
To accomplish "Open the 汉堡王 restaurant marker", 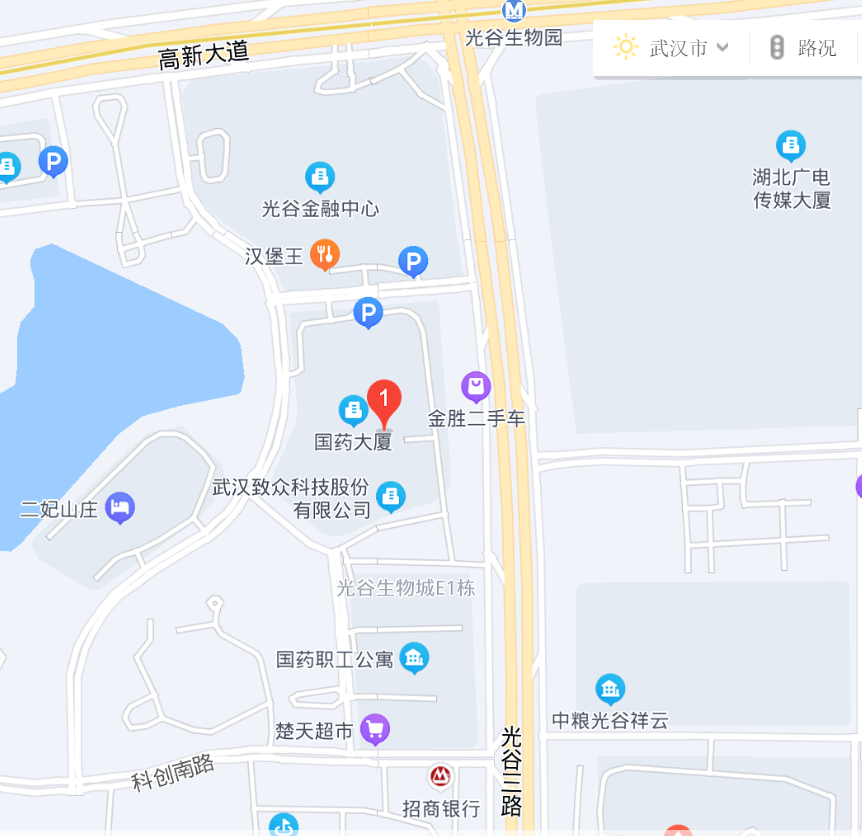I will (323, 255).
